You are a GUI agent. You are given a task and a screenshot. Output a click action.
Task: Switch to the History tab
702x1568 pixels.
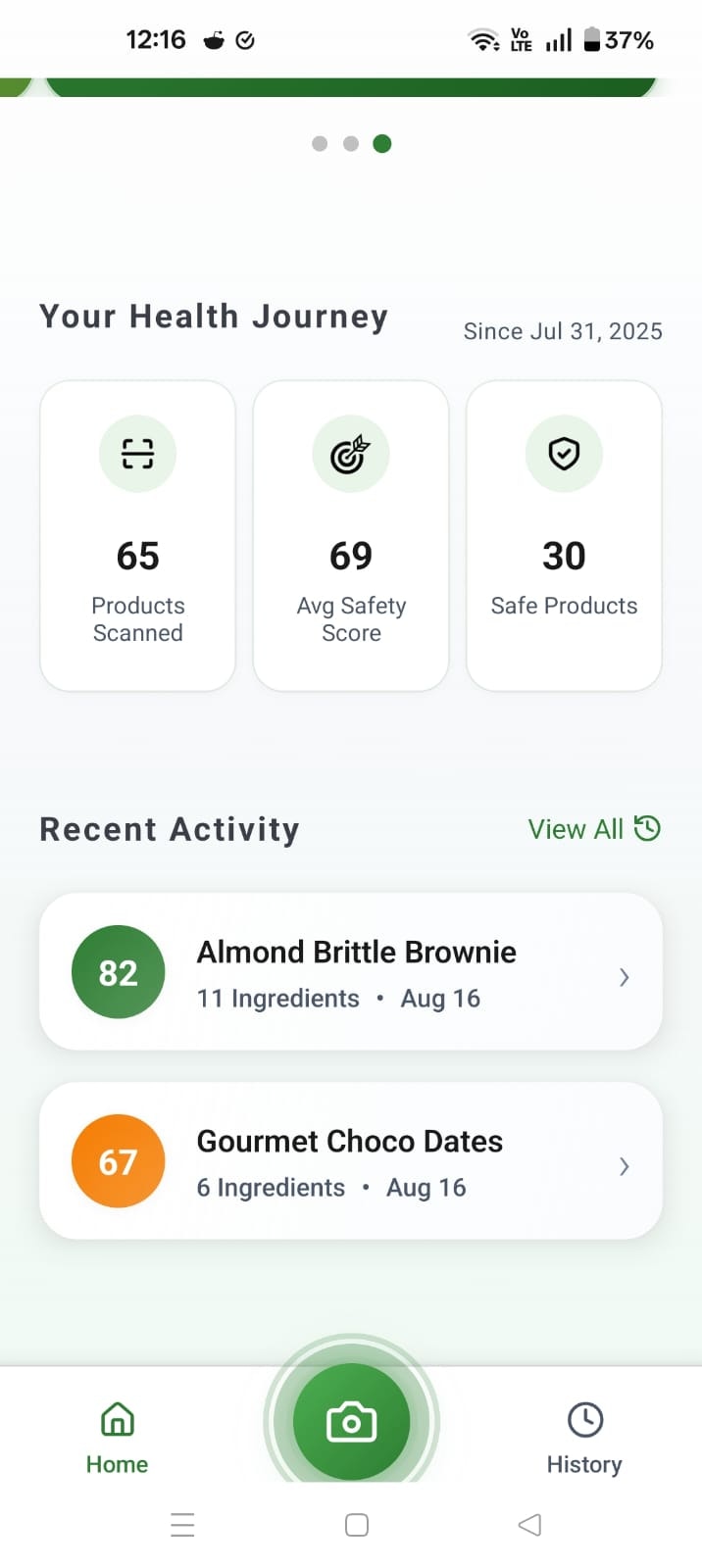[584, 1438]
